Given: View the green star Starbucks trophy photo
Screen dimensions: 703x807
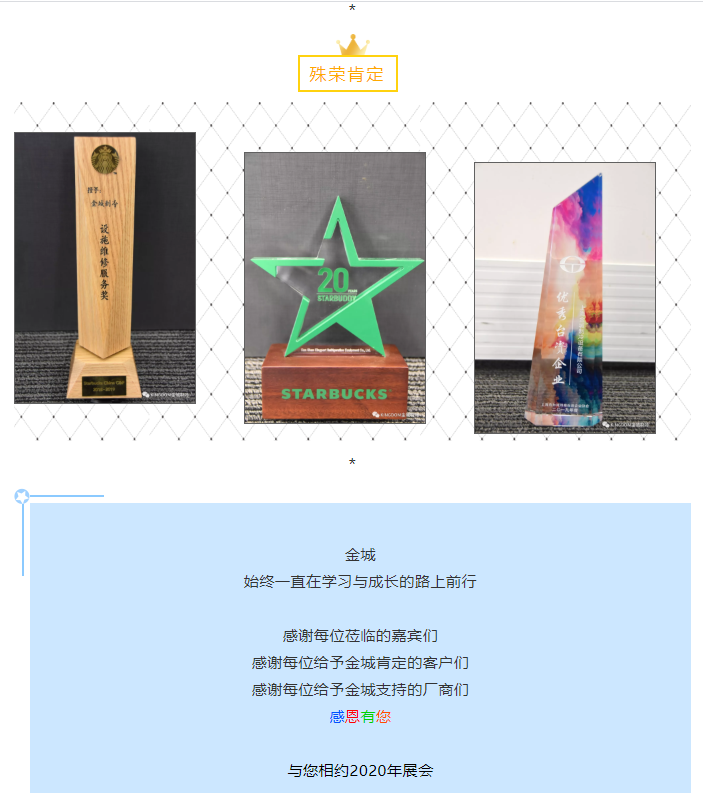Looking at the screenshot, I should (335, 288).
